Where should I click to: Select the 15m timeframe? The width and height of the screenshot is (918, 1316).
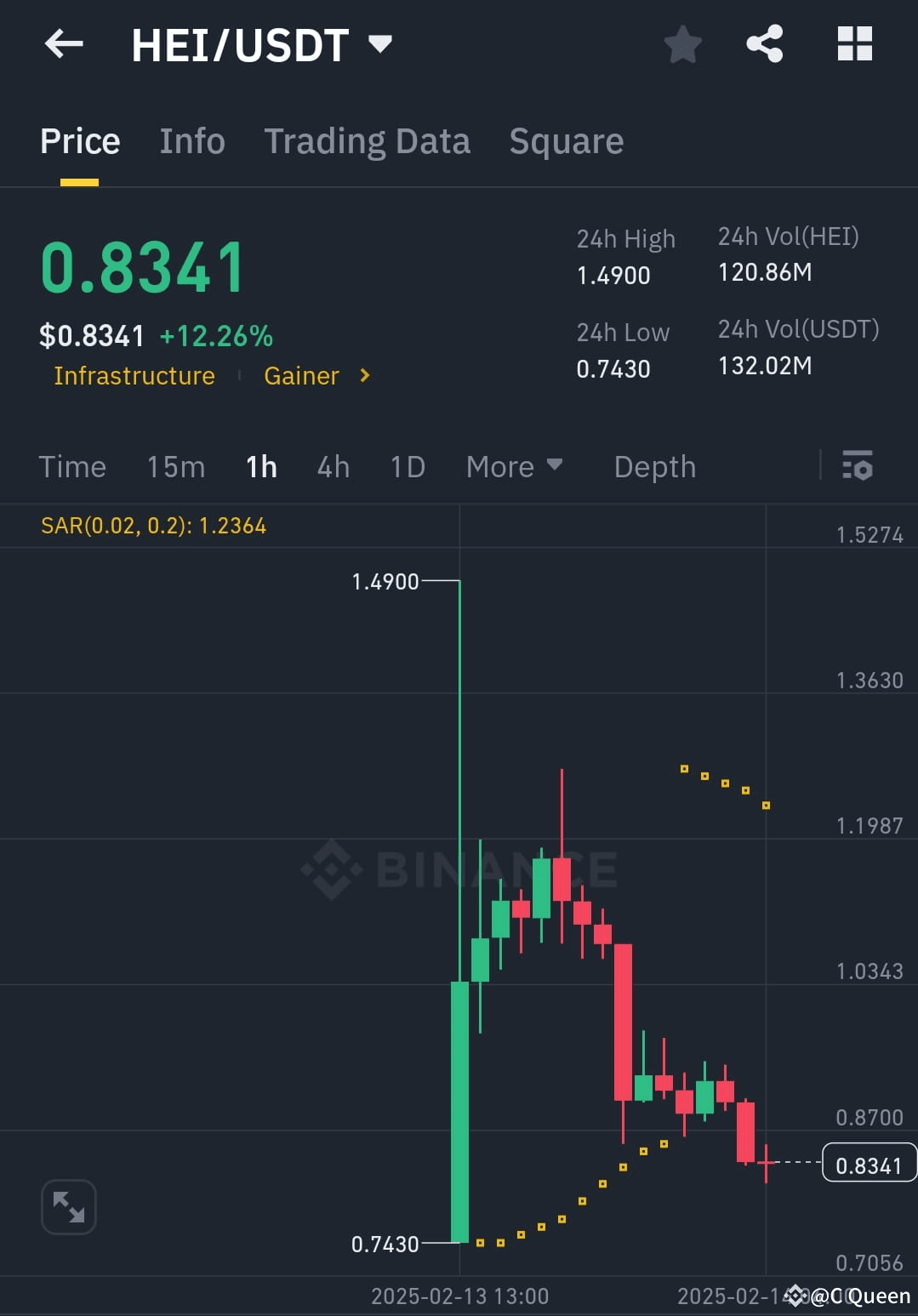[175, 466]
